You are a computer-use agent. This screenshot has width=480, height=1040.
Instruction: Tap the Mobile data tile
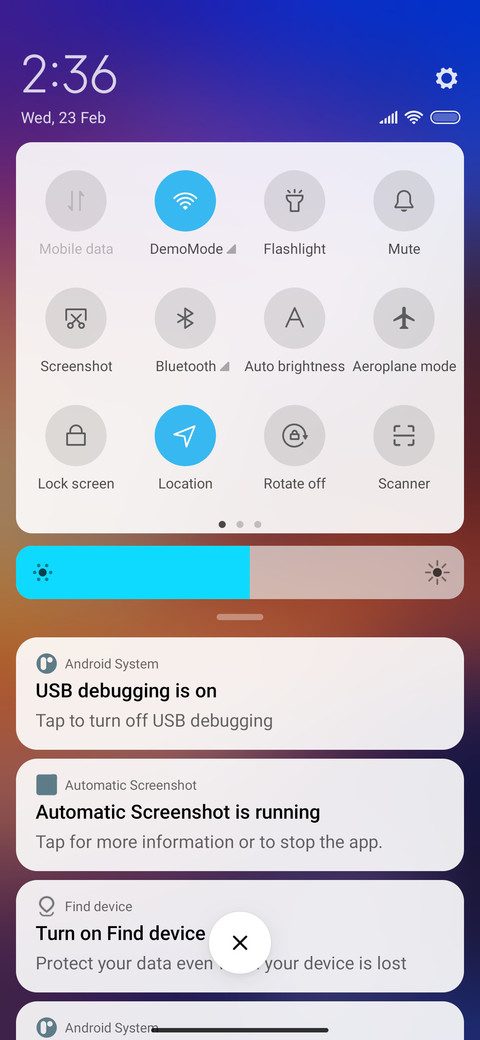[76, 201]
